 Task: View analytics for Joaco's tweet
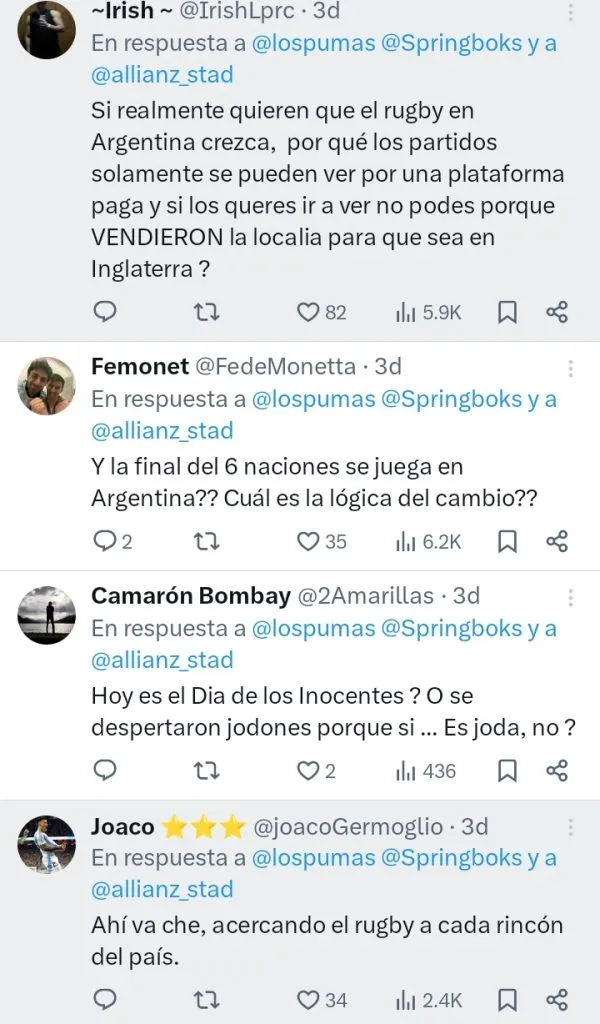tap(406, 999)
